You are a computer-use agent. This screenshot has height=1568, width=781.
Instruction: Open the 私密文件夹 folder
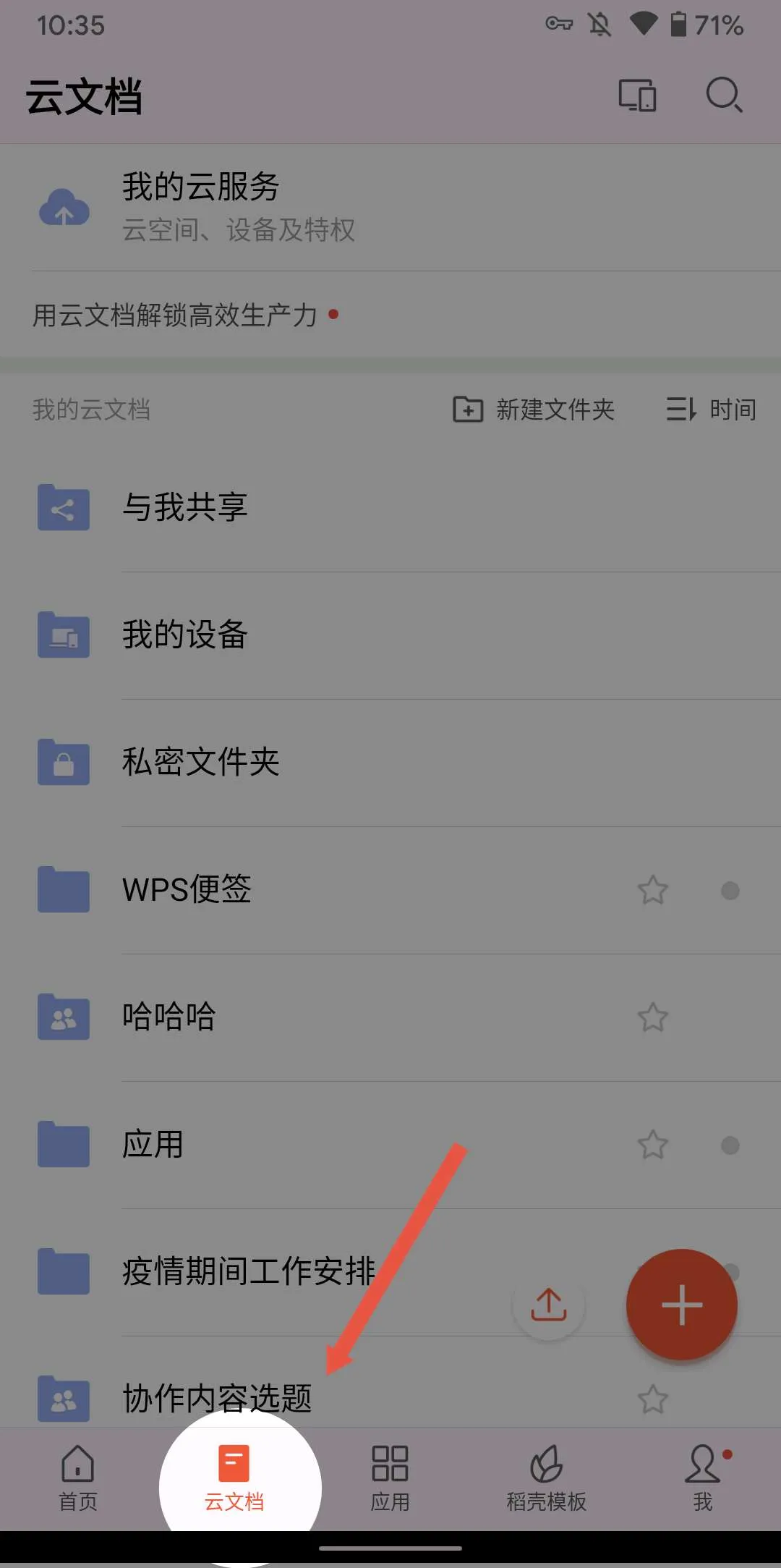(390, 763)
